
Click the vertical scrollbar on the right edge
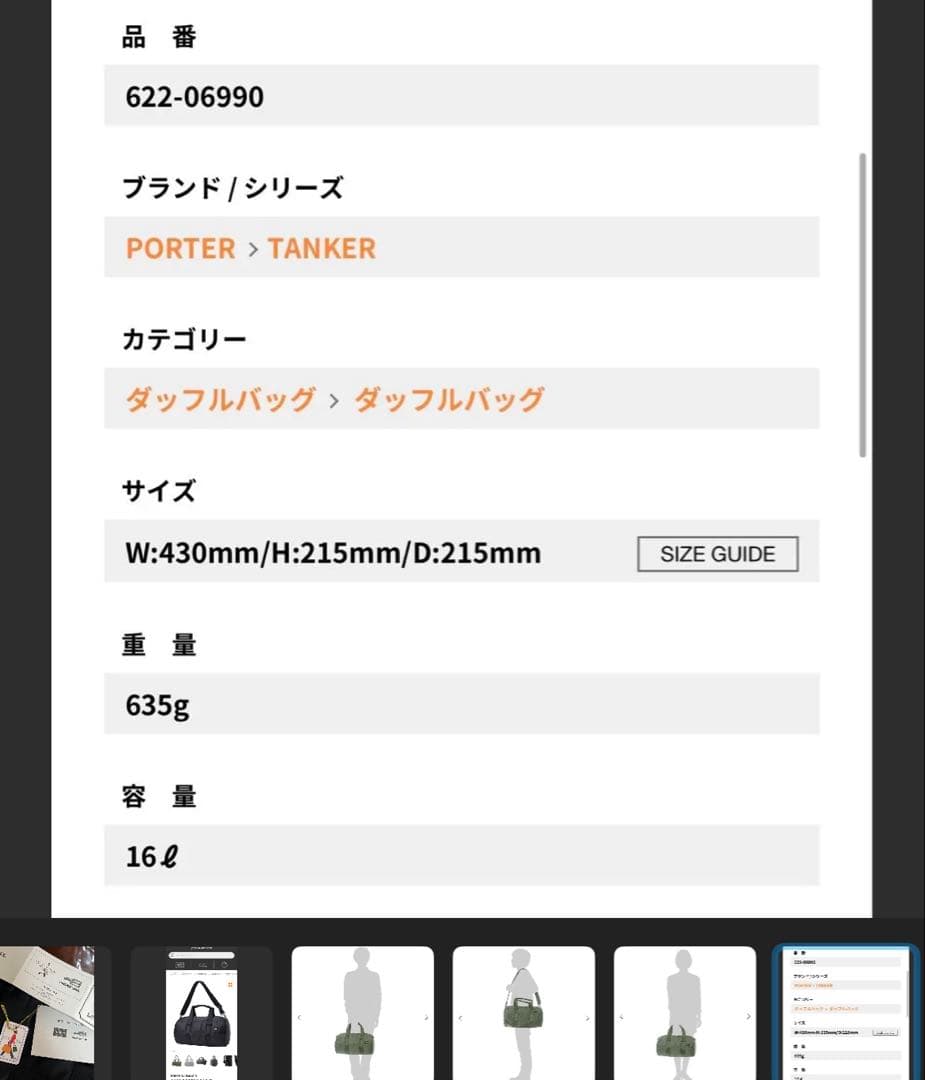[x=862, y=300]
